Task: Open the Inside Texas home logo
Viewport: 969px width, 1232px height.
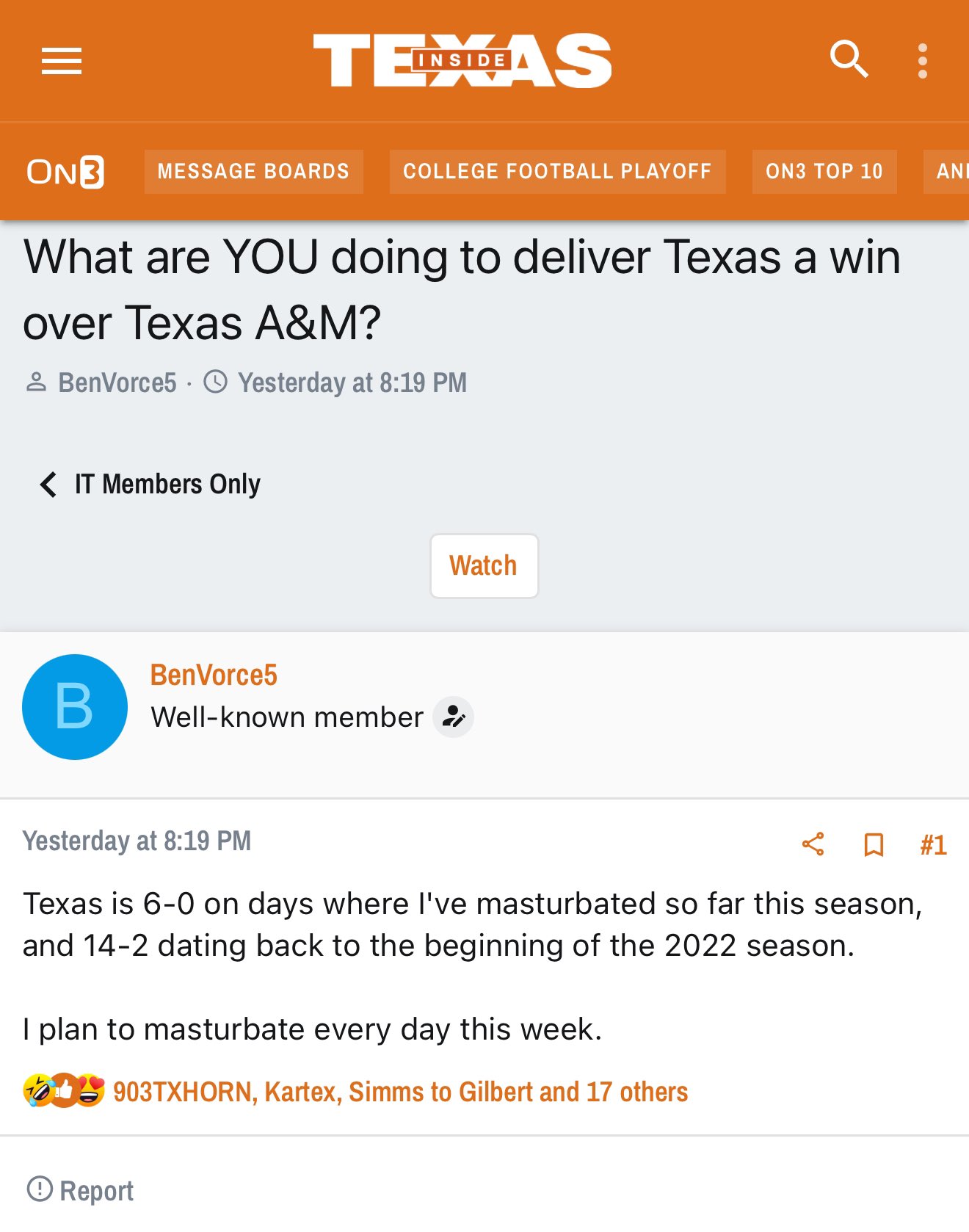Action: pyautogui.click(x=462, y=61)
